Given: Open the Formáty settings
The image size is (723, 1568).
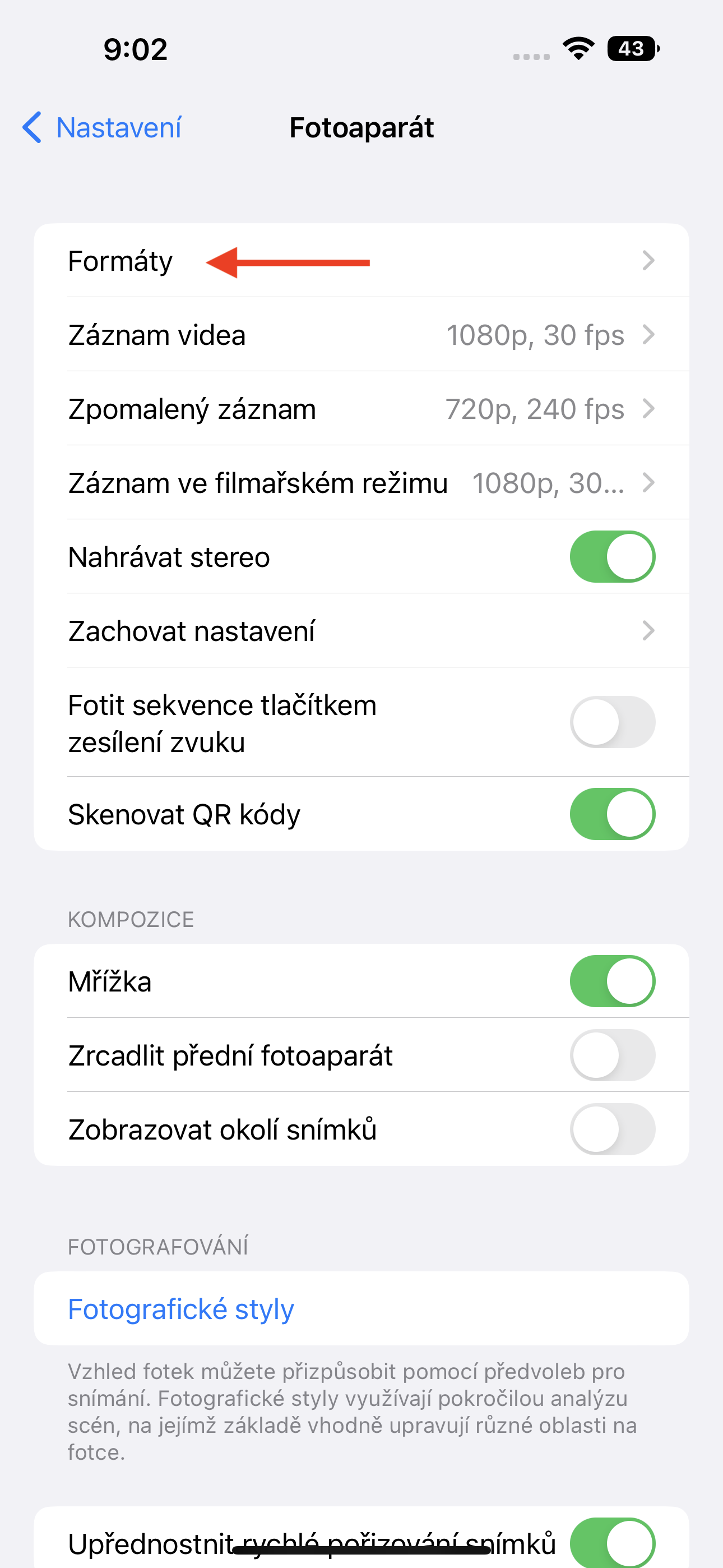Looking at the screenshot, I should (x=361, y=261).
